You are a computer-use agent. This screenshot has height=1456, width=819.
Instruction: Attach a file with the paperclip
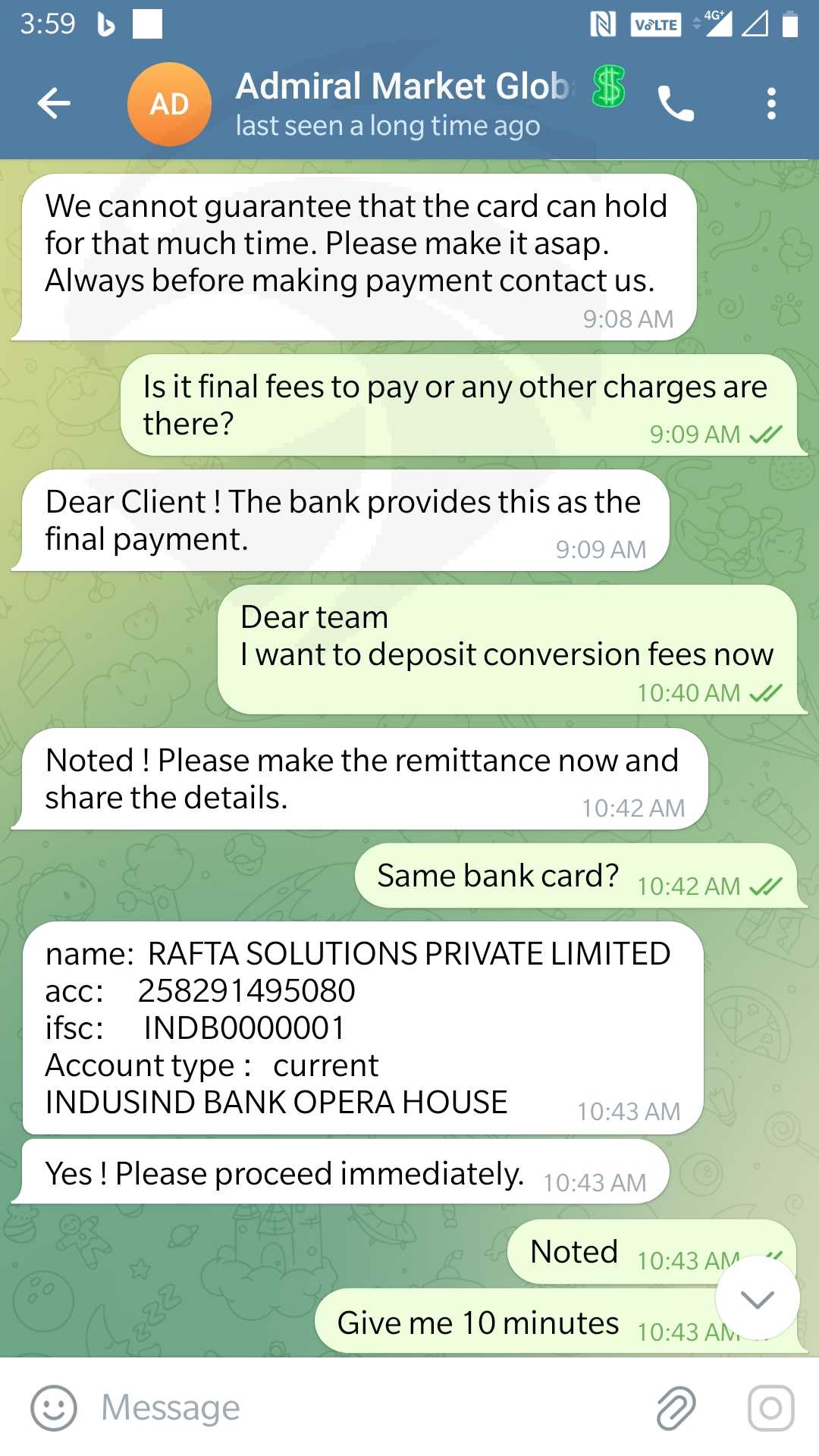(x=676, y=1408)
